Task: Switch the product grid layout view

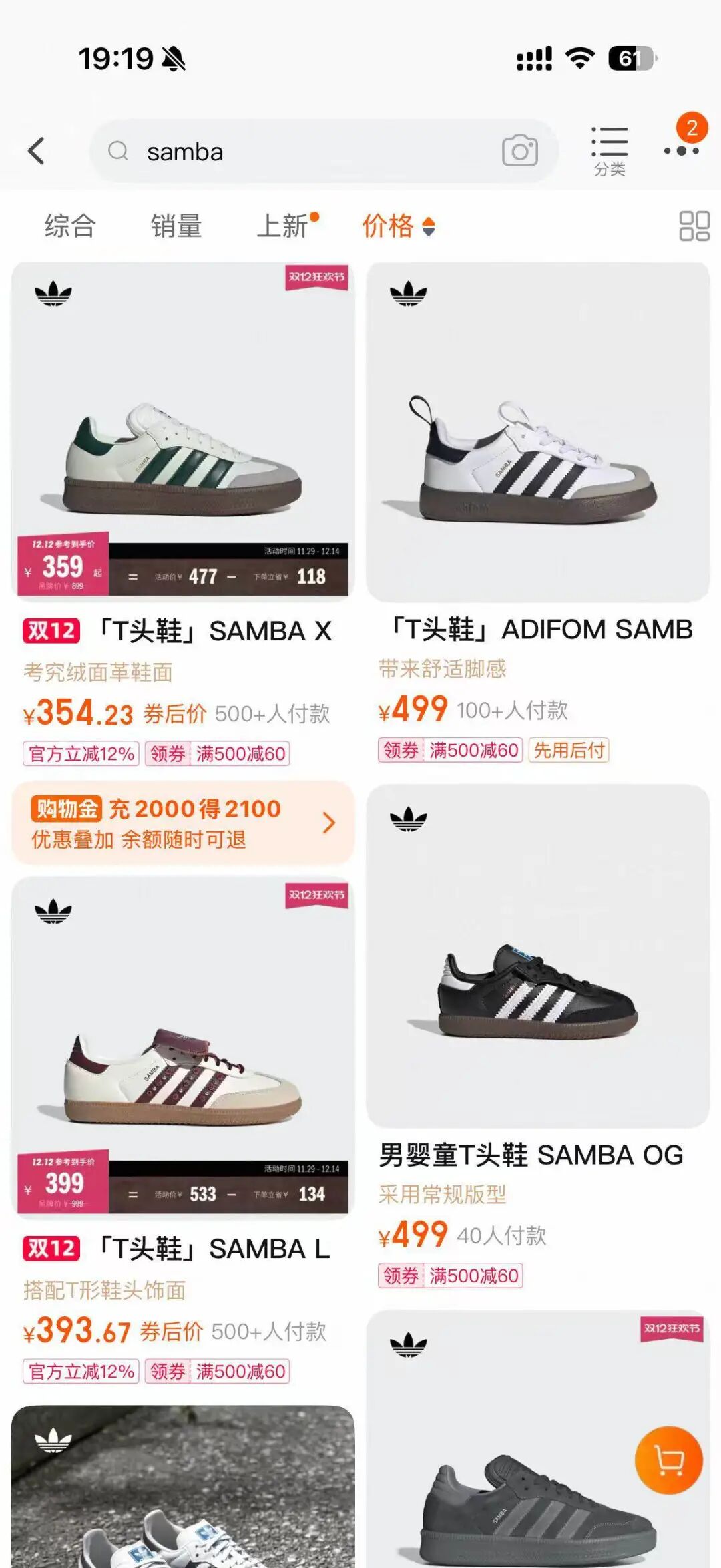Action: coord(694,226)
